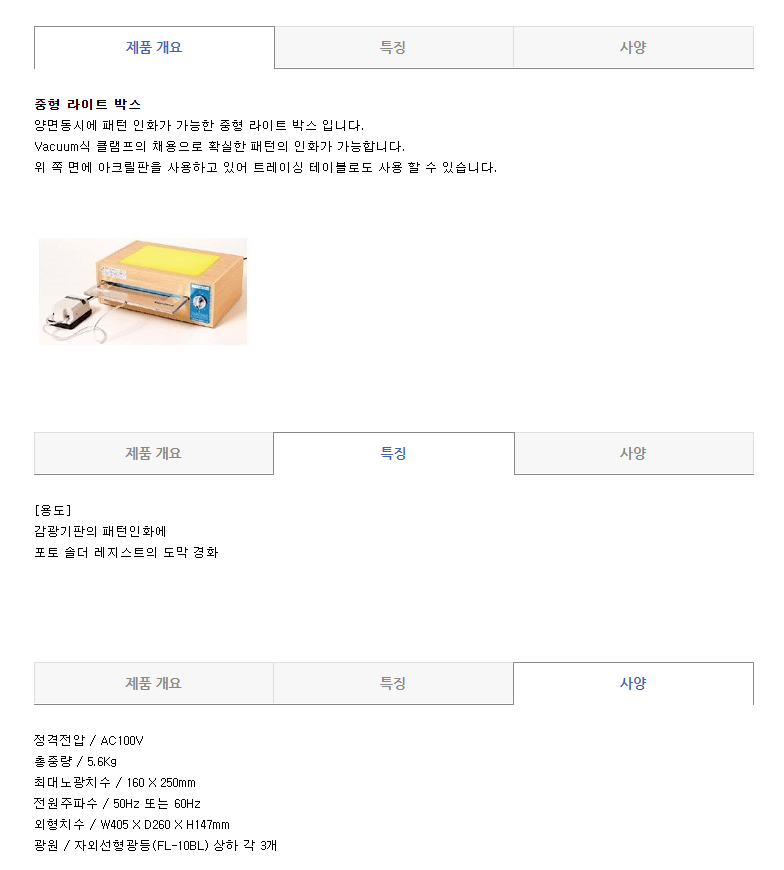Tap the highlighted 특징 tab above the 용도 section
Viewport: 784px width, 870px height.
click(x=393, y=453)
